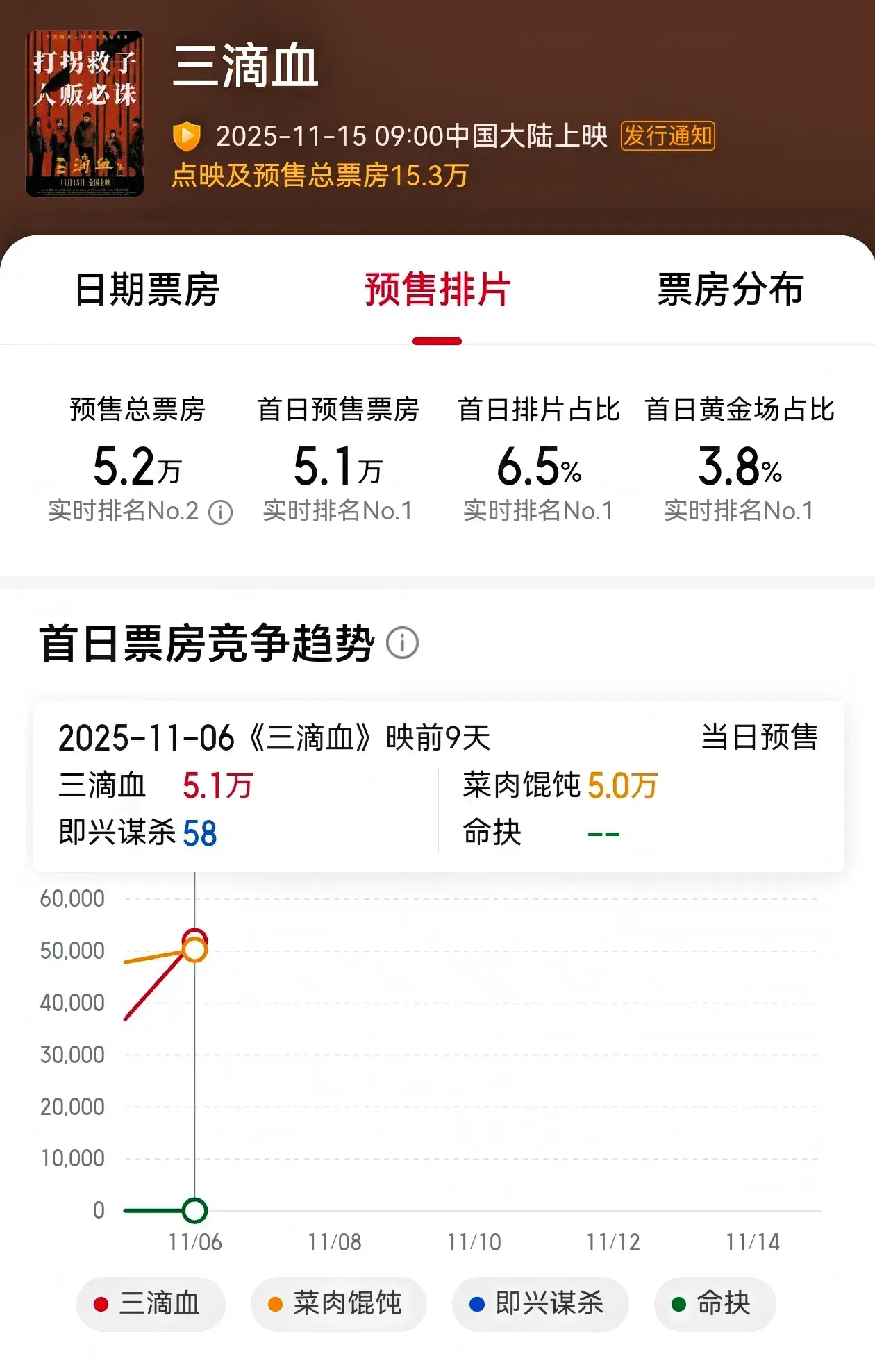Show info for 预售总票房 ranking
The image size is (875, 1372).
click(x=221, y=512)
